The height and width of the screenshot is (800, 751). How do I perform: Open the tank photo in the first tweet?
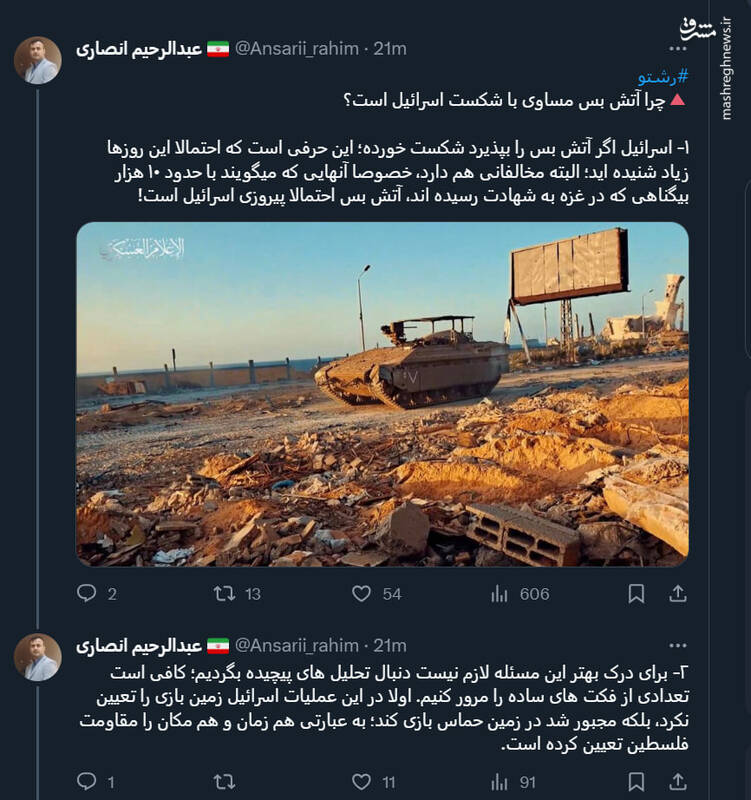click(382, 394)
